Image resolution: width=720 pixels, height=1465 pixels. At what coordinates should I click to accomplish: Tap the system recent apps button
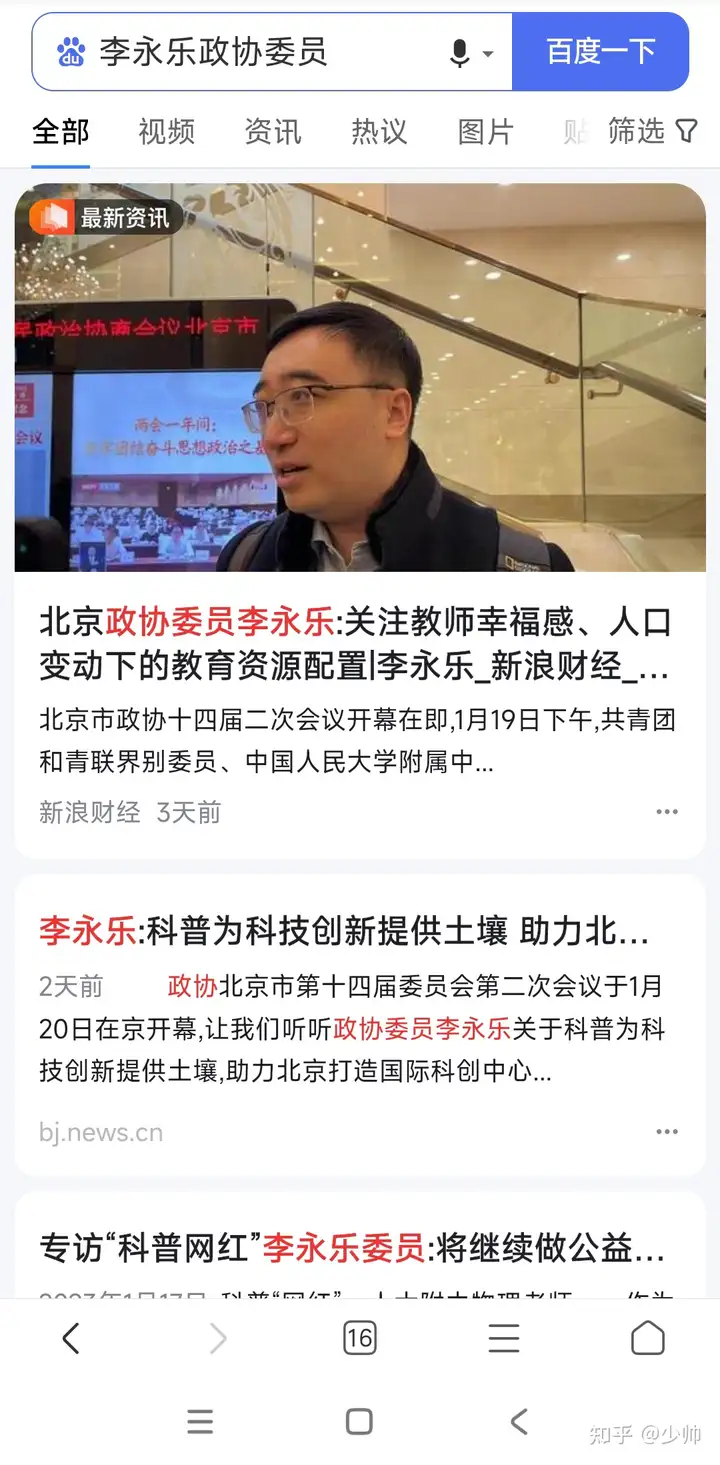200,1421
